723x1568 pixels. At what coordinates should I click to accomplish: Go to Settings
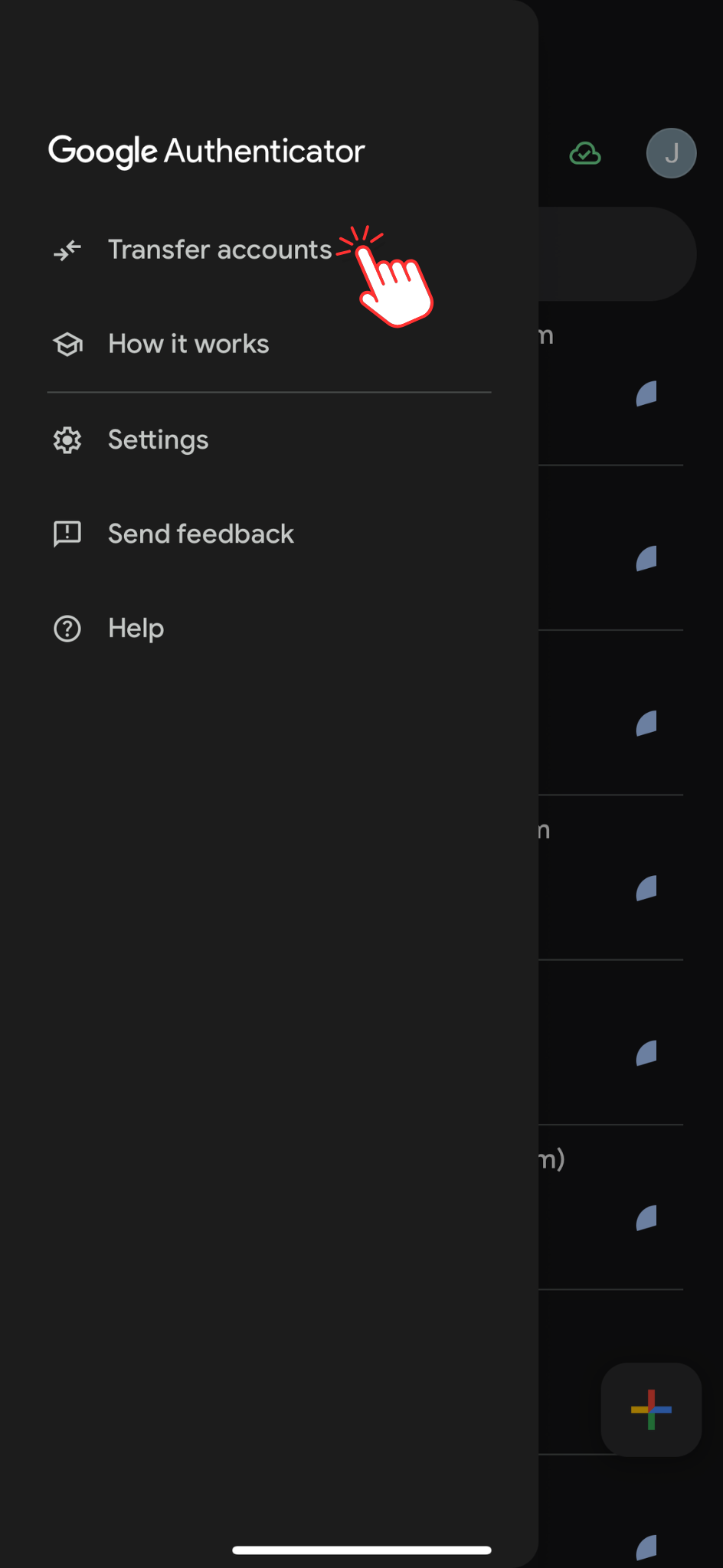[158, 440]
